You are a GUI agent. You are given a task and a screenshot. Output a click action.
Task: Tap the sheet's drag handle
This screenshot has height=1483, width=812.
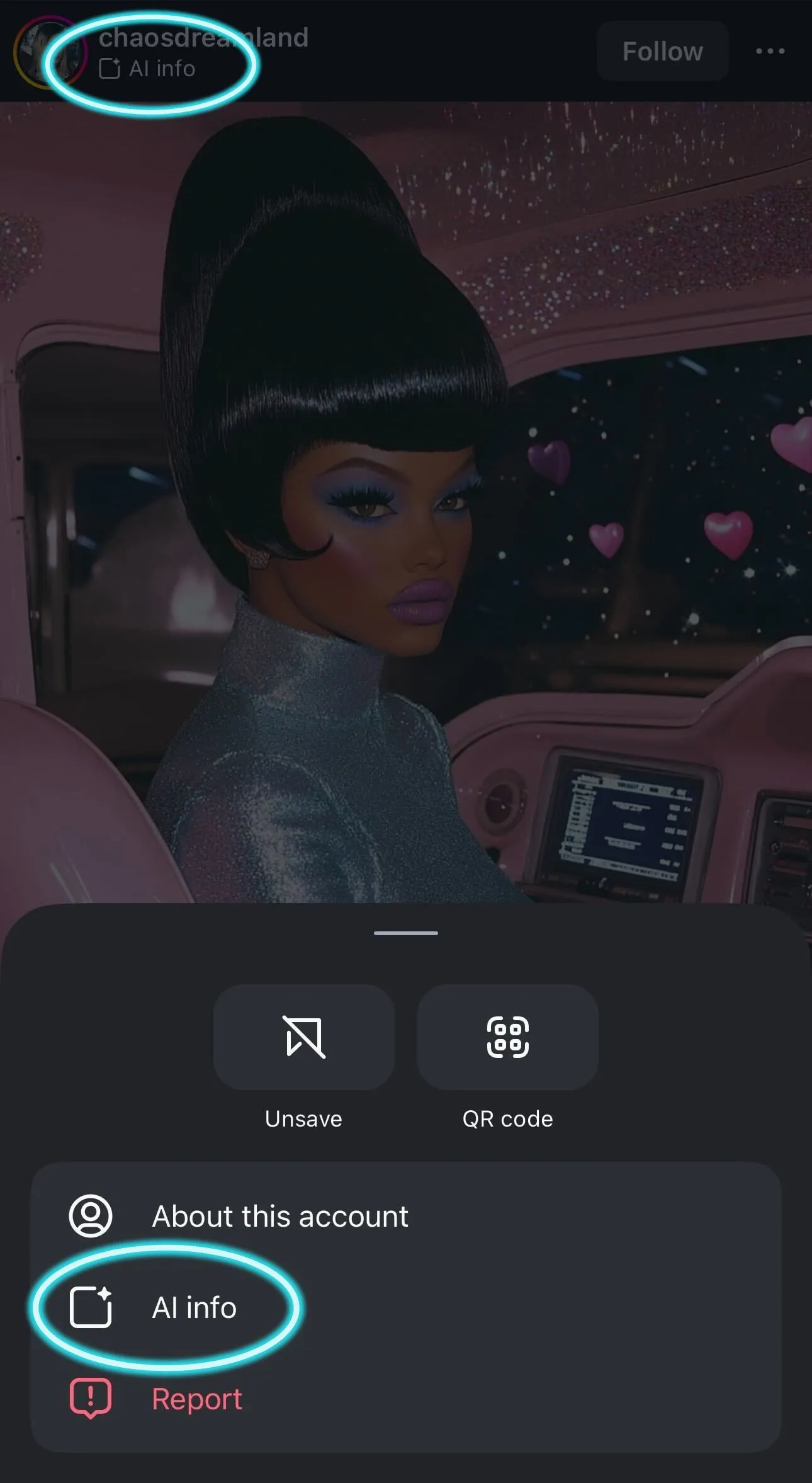(x=405, y=933)
